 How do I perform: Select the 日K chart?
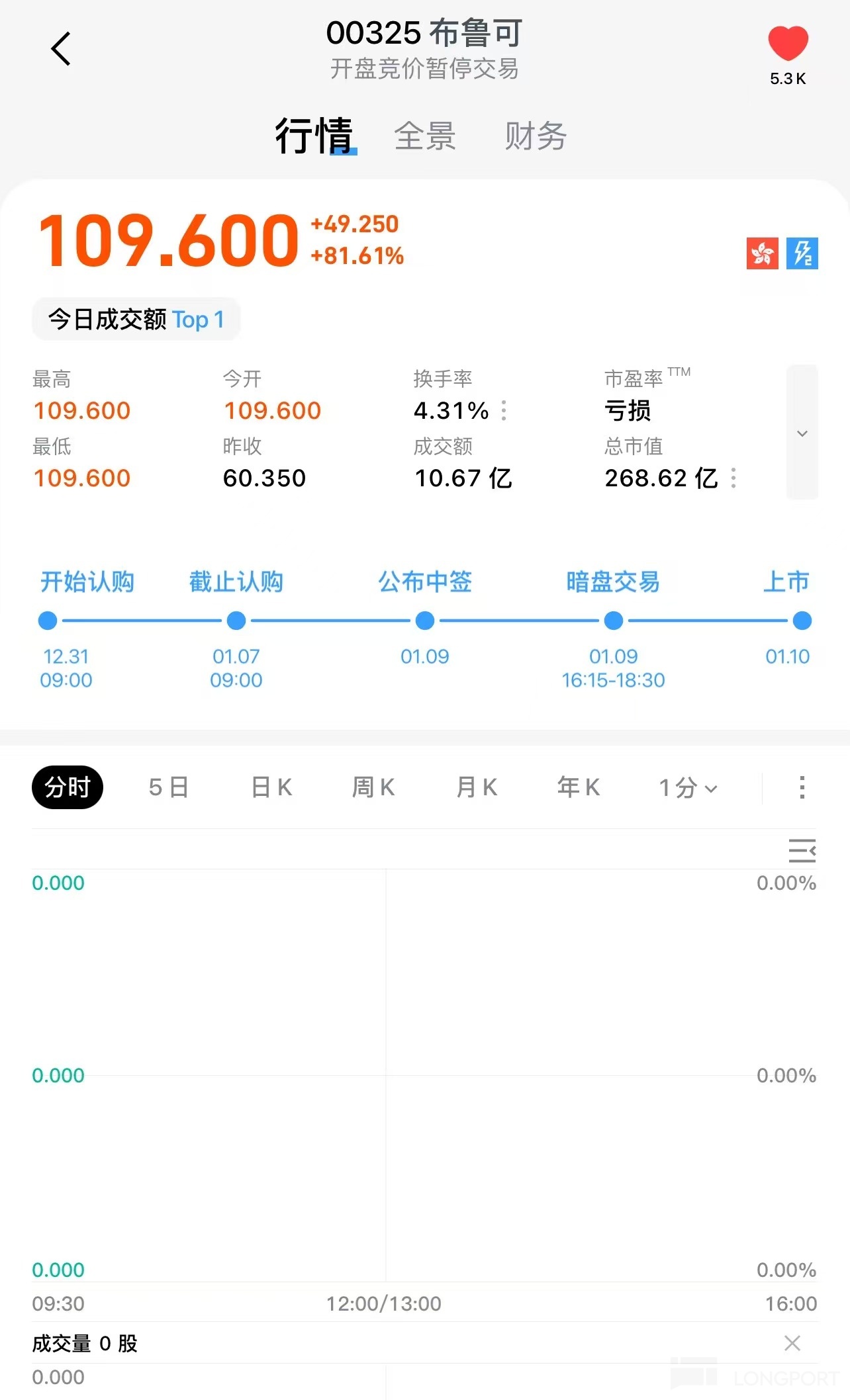click(x=271, y=787)
